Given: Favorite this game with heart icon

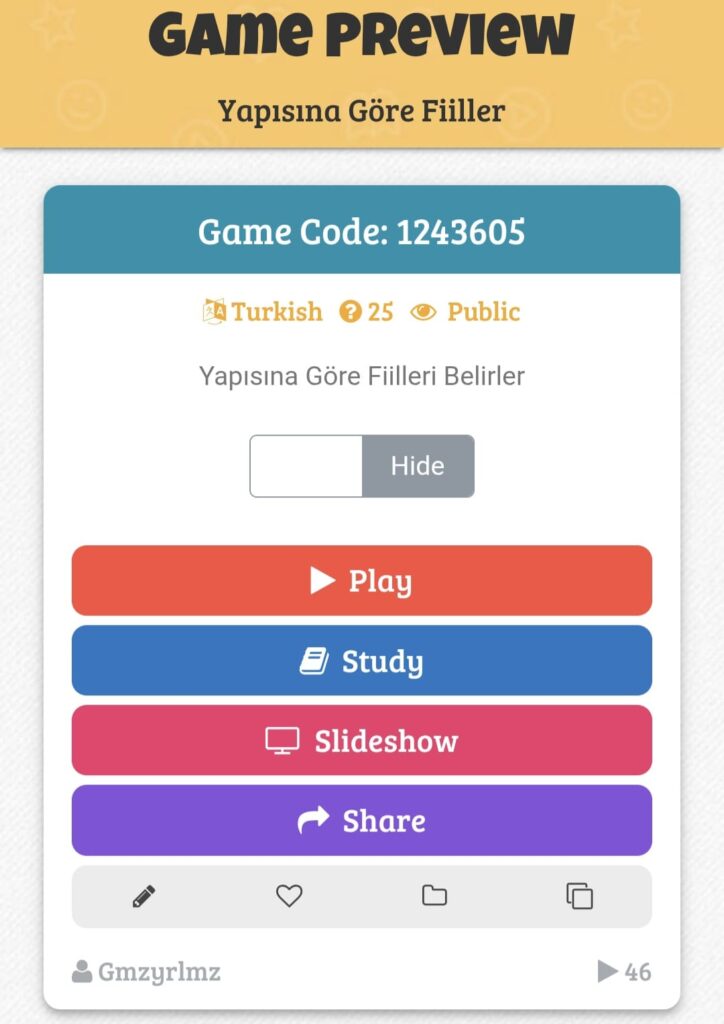Looking at the screenshot, I should click(289, 897).
